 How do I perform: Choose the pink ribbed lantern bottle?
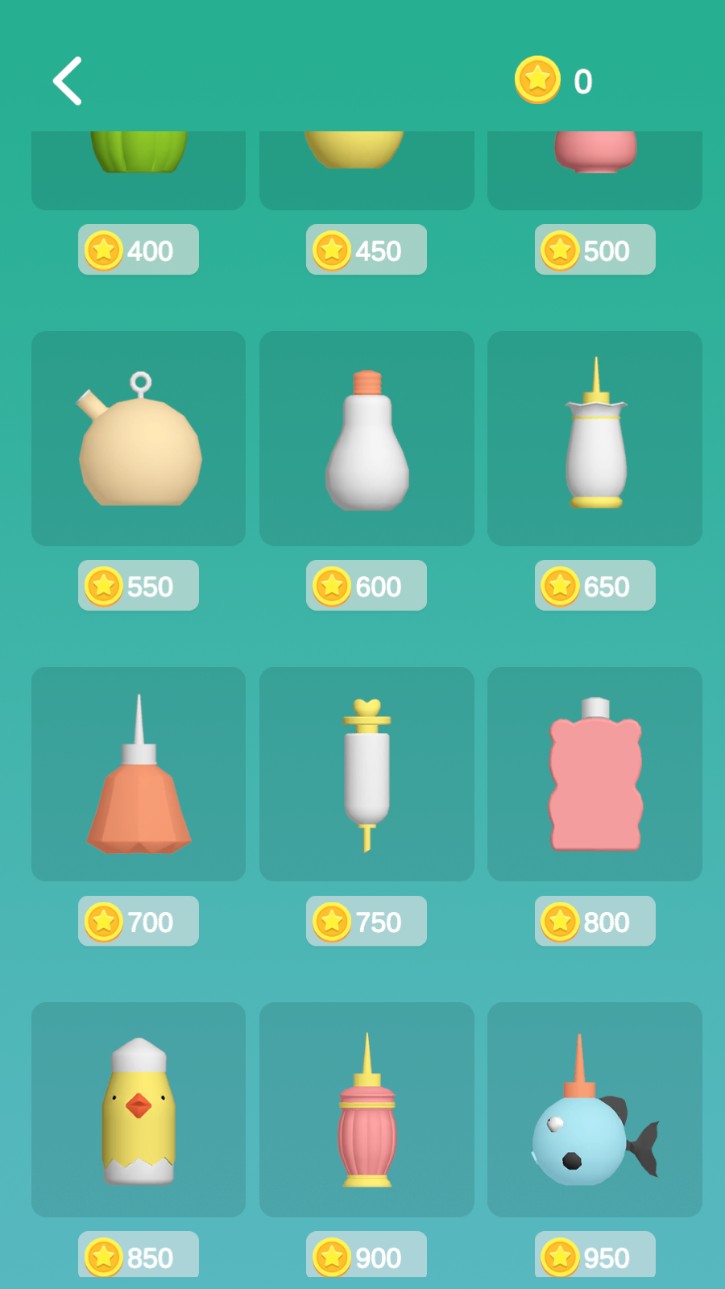click(x=367, y=1110)
